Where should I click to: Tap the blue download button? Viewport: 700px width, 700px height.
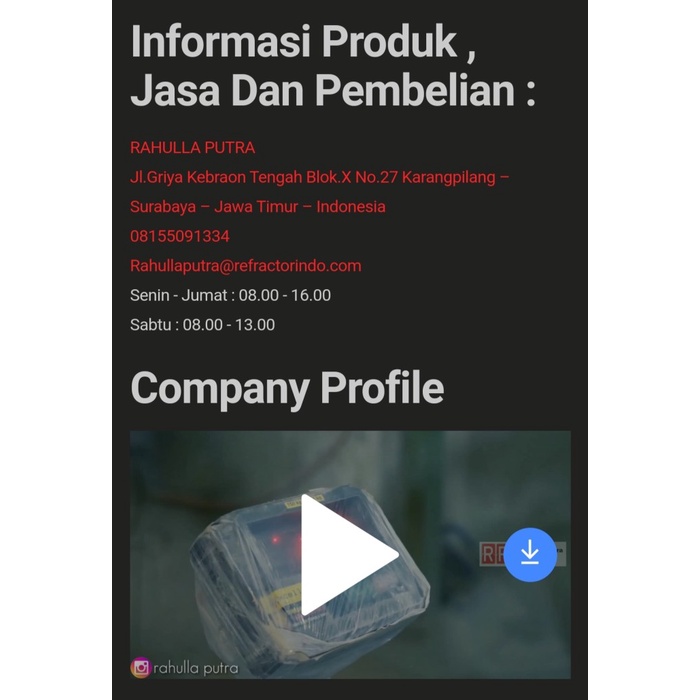(x=530, y=554)
